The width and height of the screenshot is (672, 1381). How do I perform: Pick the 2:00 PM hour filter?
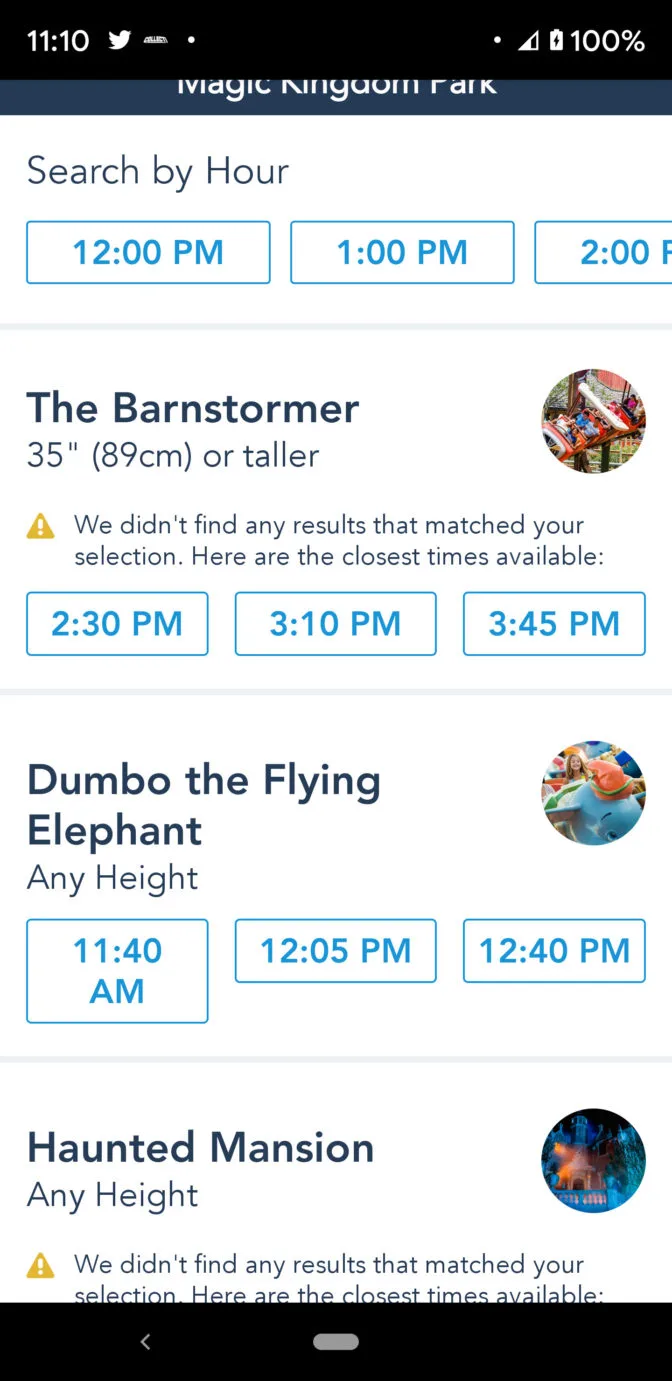pyautogui.click(x=603, y=252)
